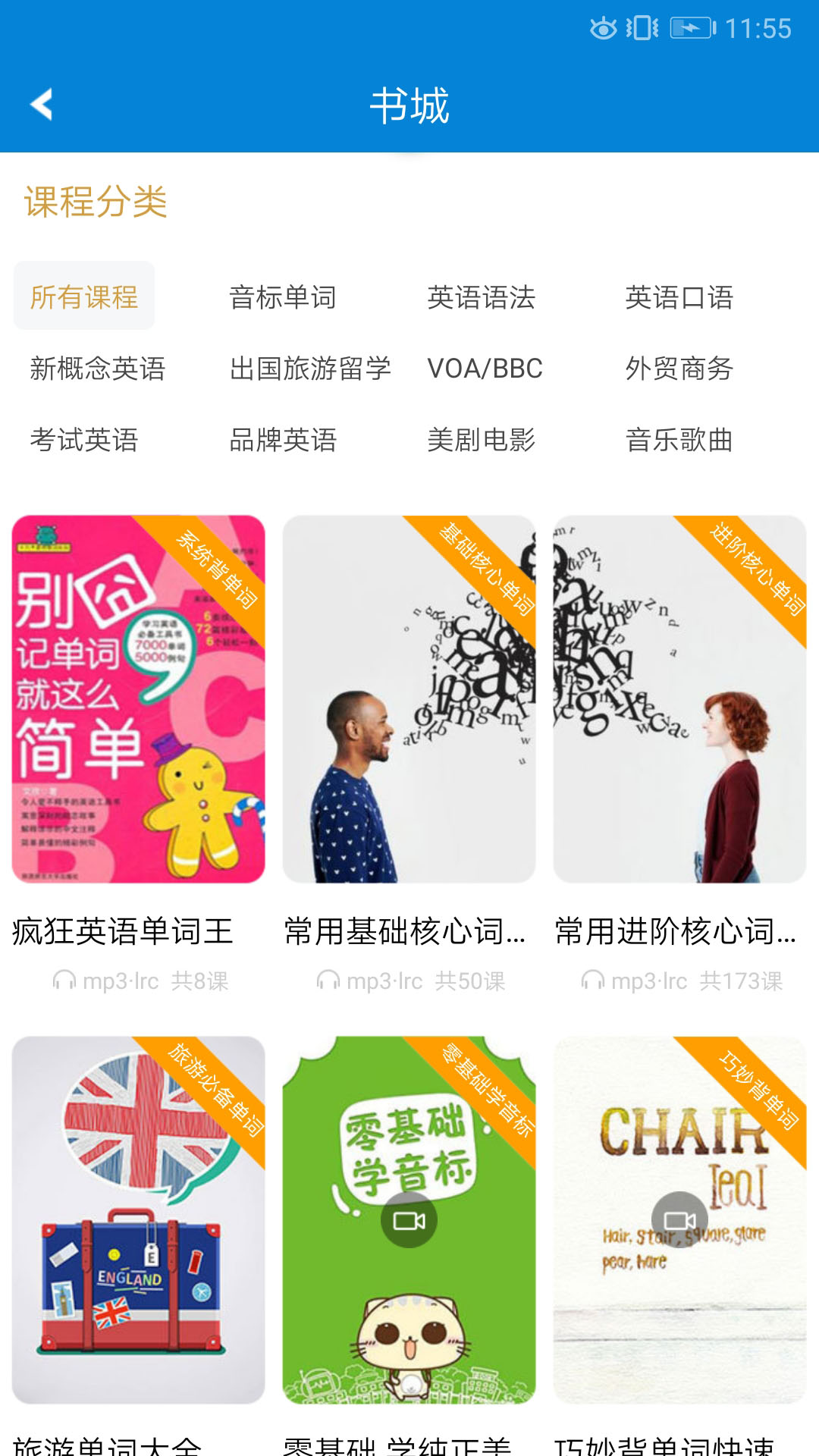This screenshot has height=1456, width=819.
Task: View the 品牌英语 category
Action: pos(283,439)
